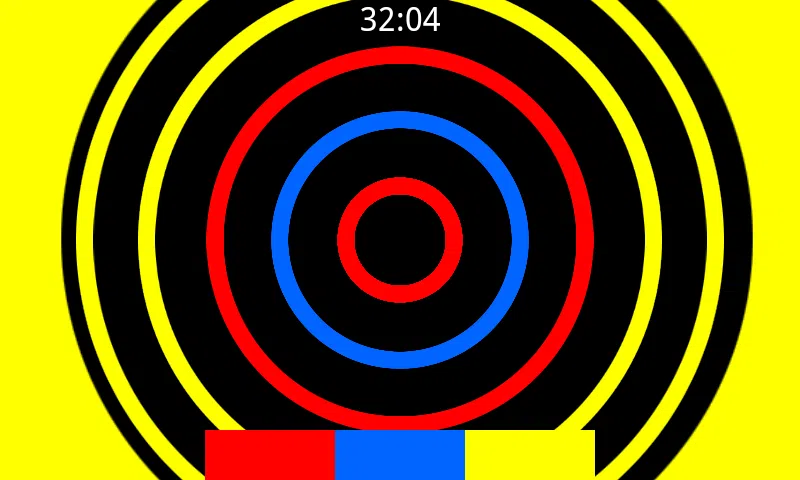Tap the red color button

[269, 455]
